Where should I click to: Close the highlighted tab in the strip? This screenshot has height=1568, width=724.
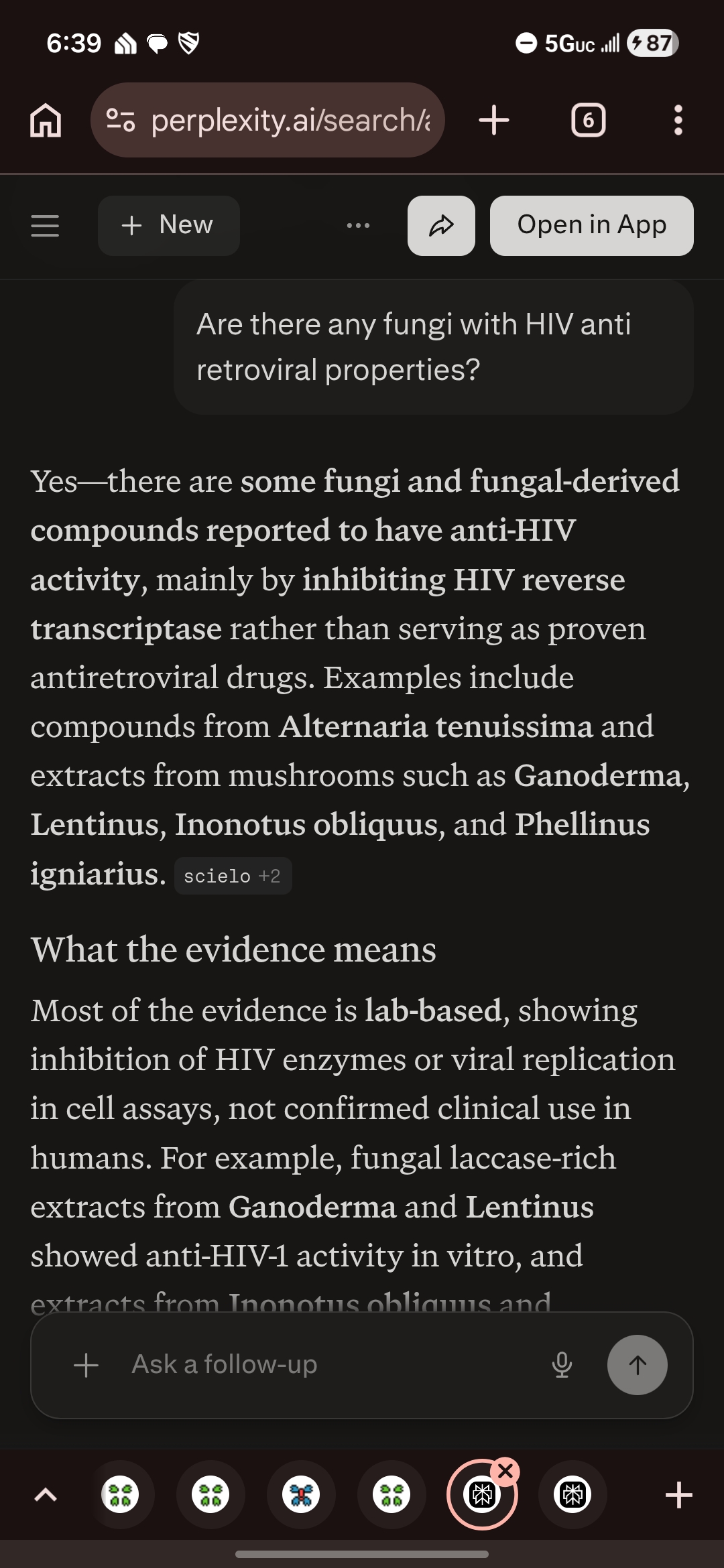pos(505,1472)
